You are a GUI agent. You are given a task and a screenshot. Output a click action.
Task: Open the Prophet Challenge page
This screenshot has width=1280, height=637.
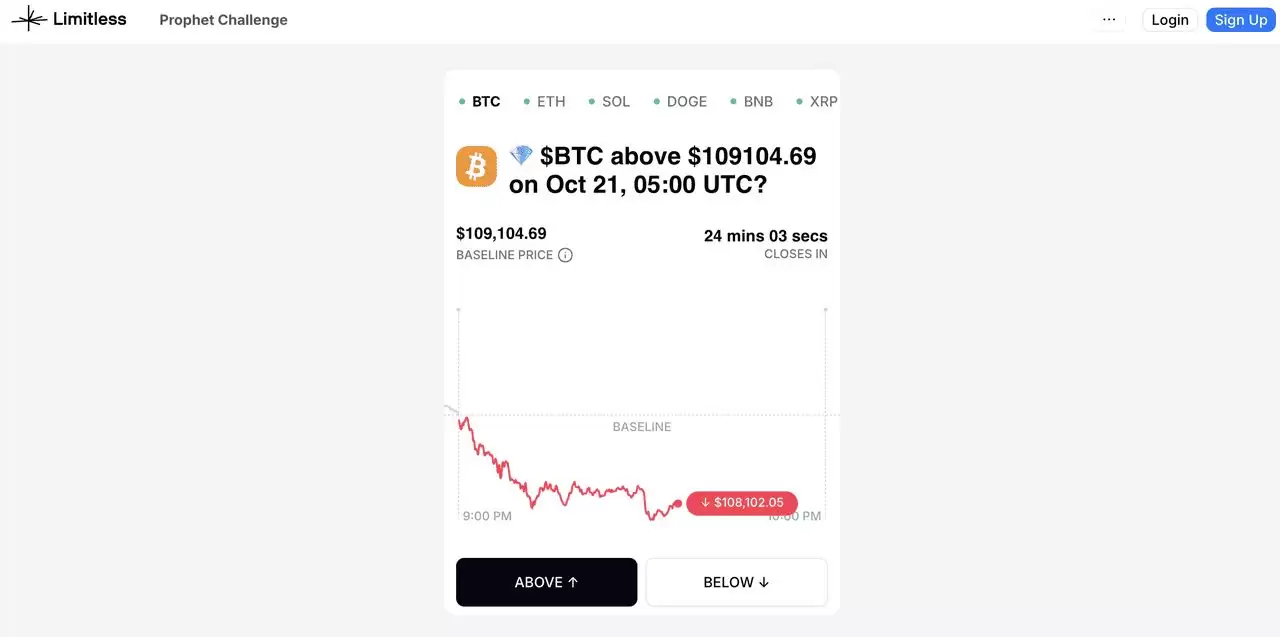223,20
